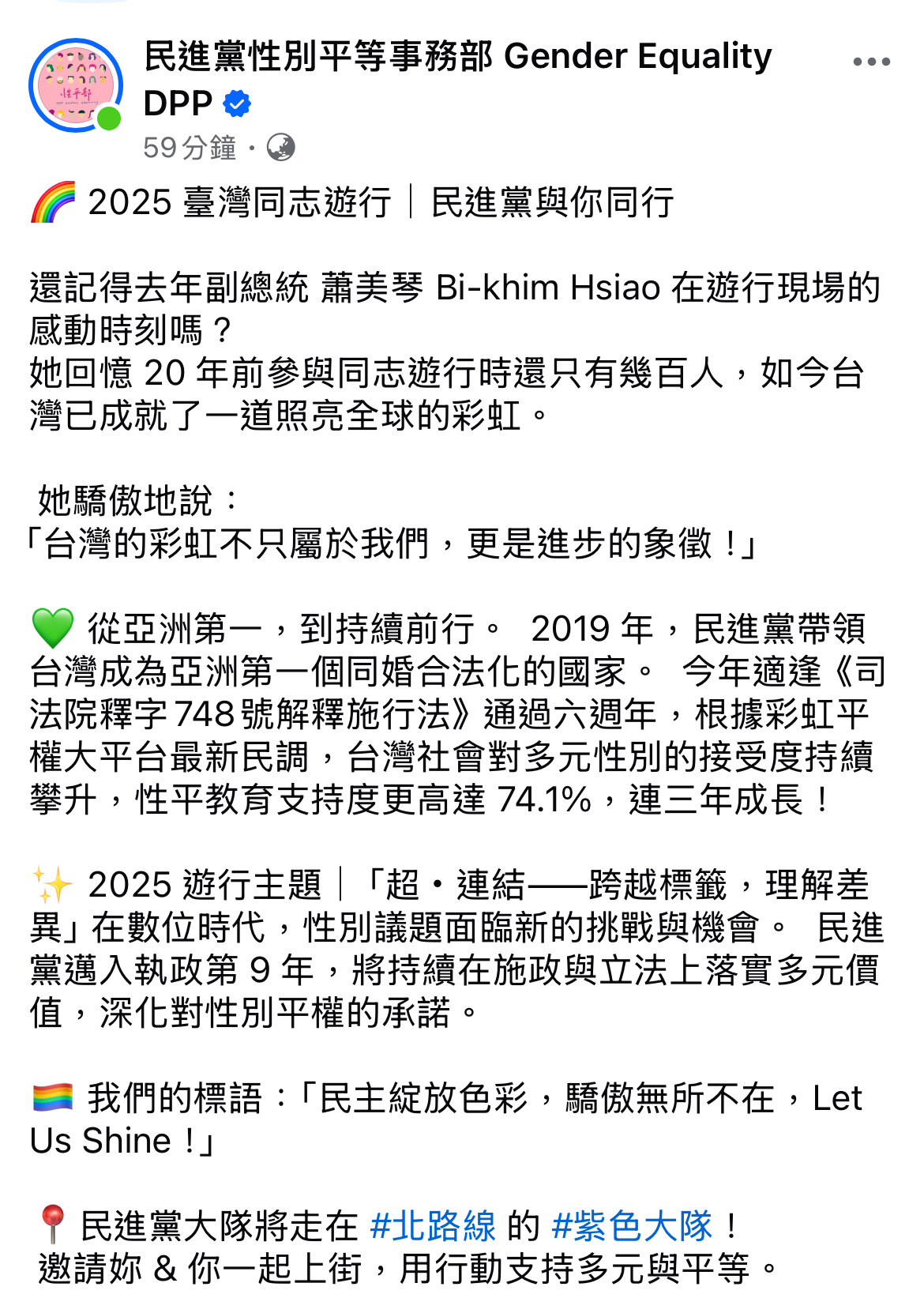The width and height of the screenshot is (924, 1298).
Task: Open the post's three-dot overflow menu
Action: point(871,62)
